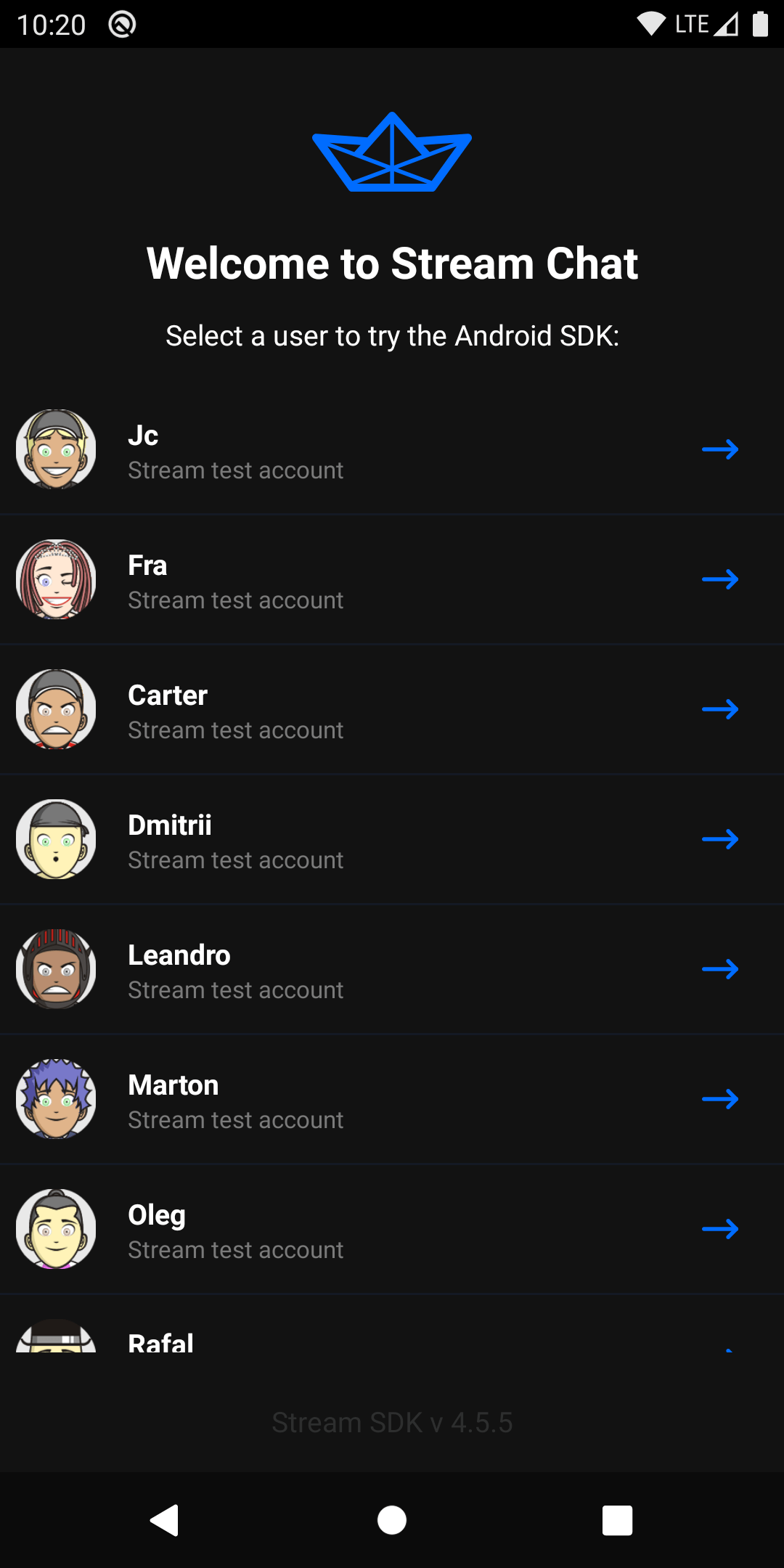This screenshot has width=784, height=1568.
Task: Click Fra's avatar image
Action: click(x=56, y=579)
